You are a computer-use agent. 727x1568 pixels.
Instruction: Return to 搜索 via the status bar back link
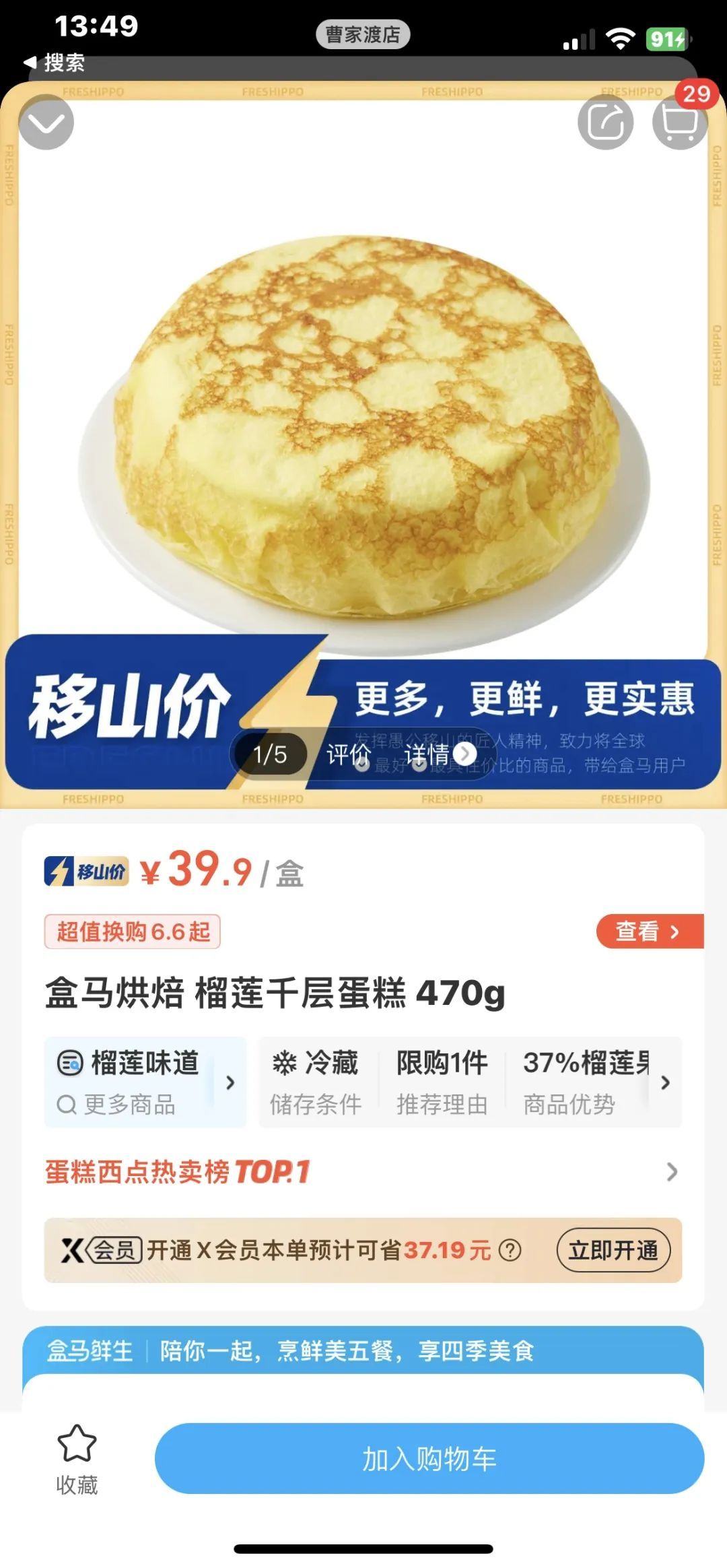(x=55, y=63)
